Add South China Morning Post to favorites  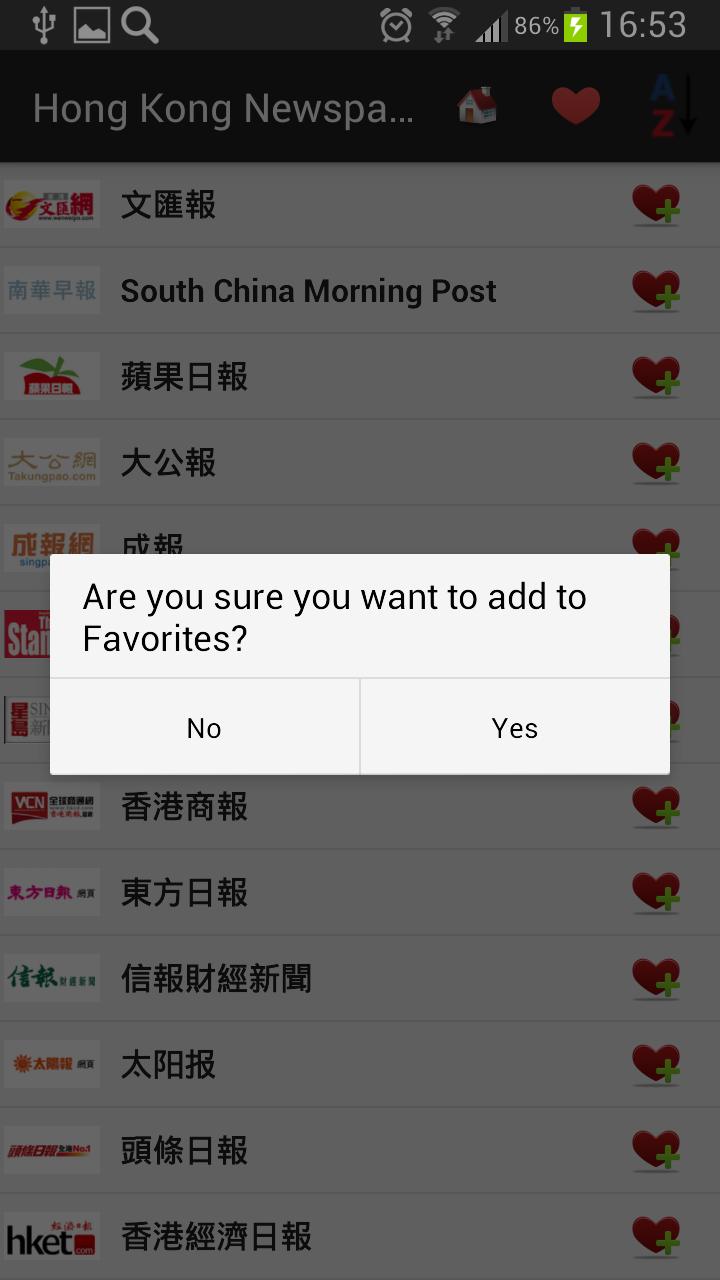(x=656, y=290)
